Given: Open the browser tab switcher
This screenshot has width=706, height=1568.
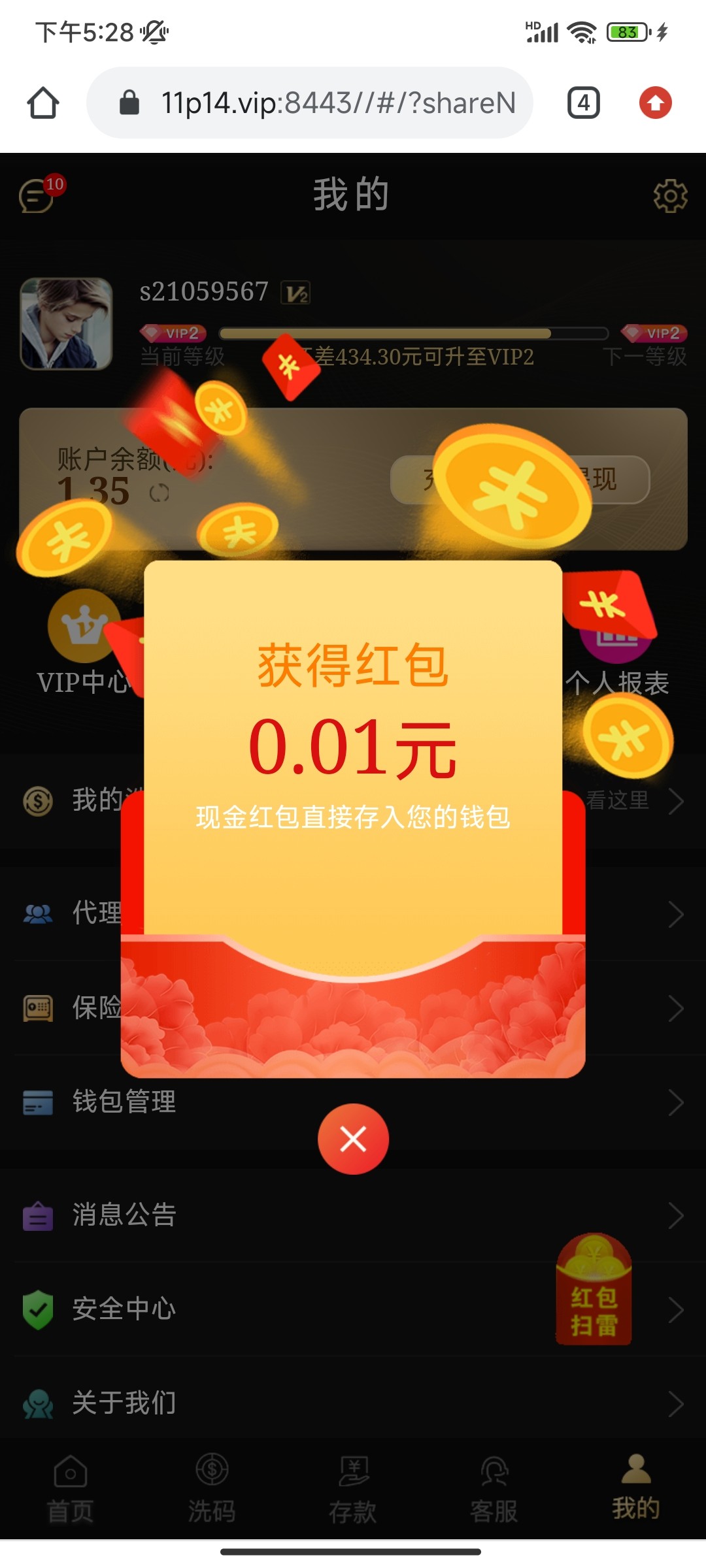Looking at the screenshot, I should pyautogui.click(x=583, y=103).
